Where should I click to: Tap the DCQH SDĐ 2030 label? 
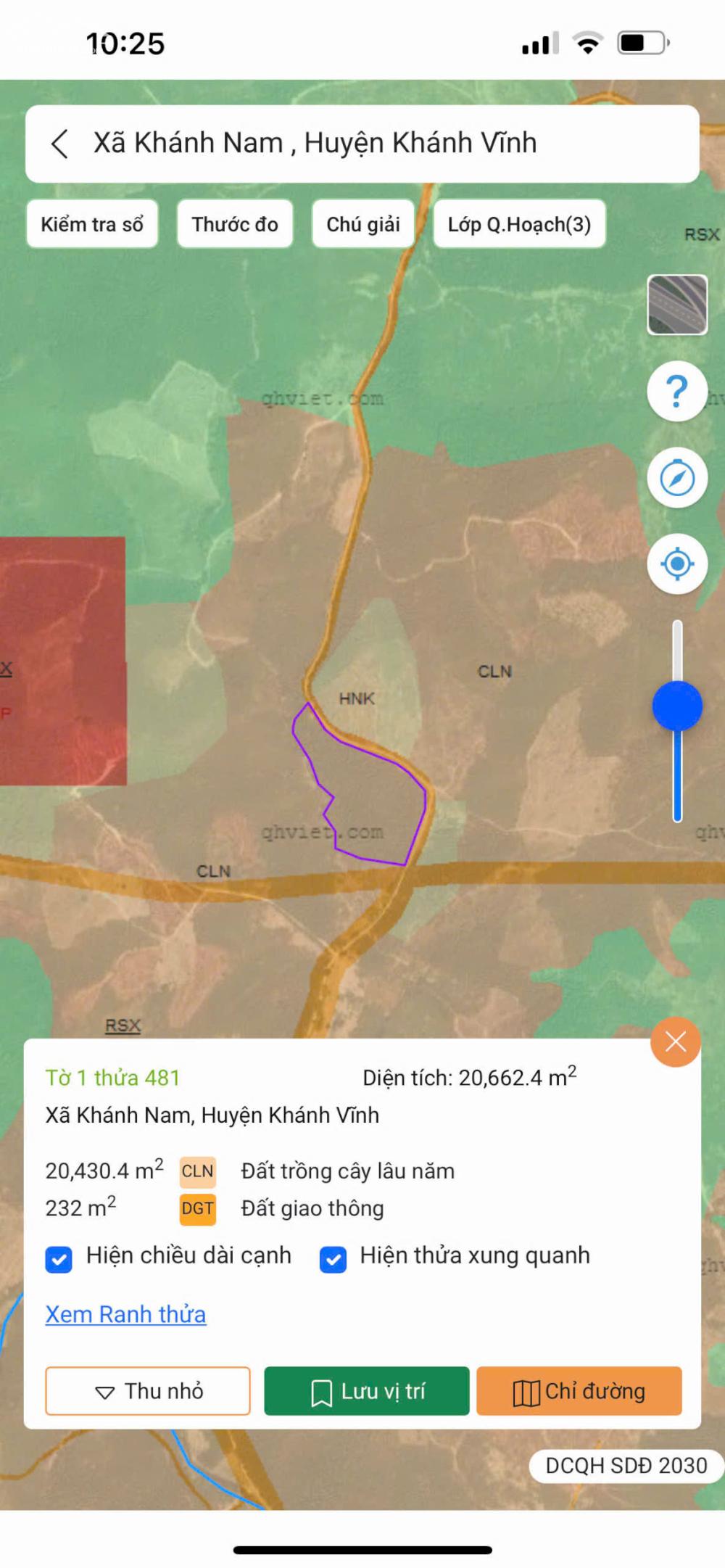(626, 1466)
